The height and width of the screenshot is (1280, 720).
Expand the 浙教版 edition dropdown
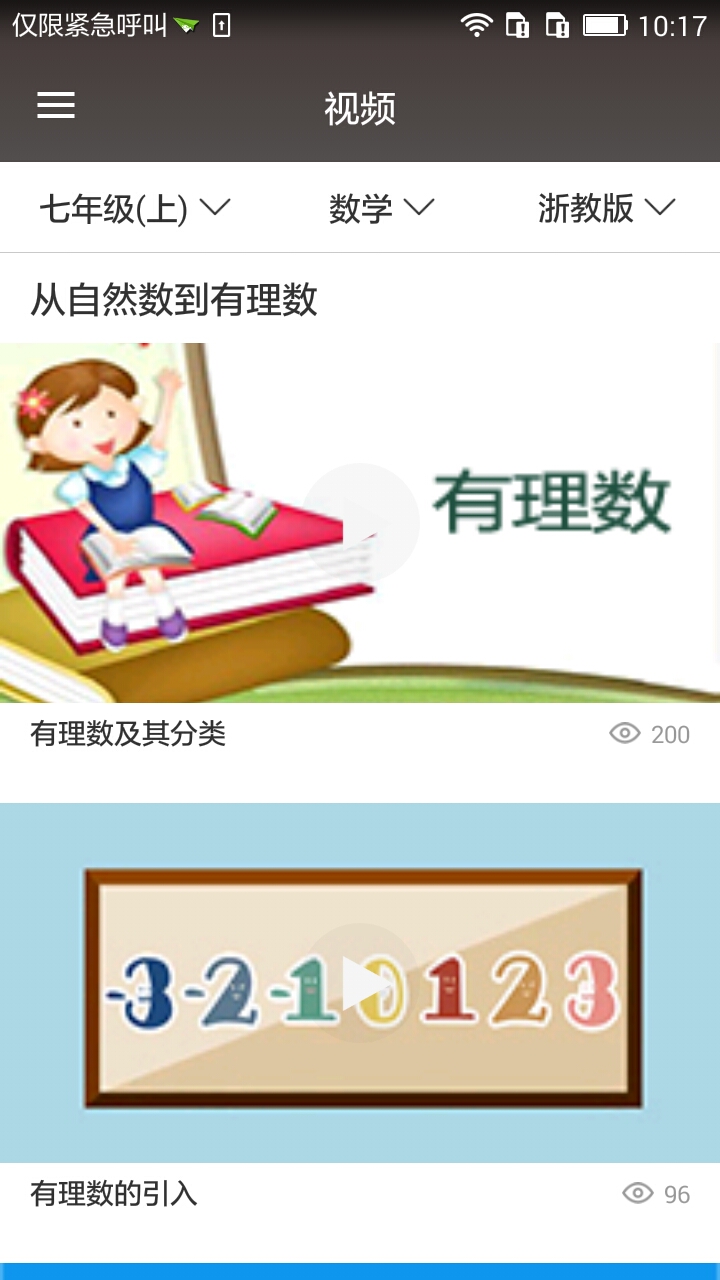(x=606, y=208)
